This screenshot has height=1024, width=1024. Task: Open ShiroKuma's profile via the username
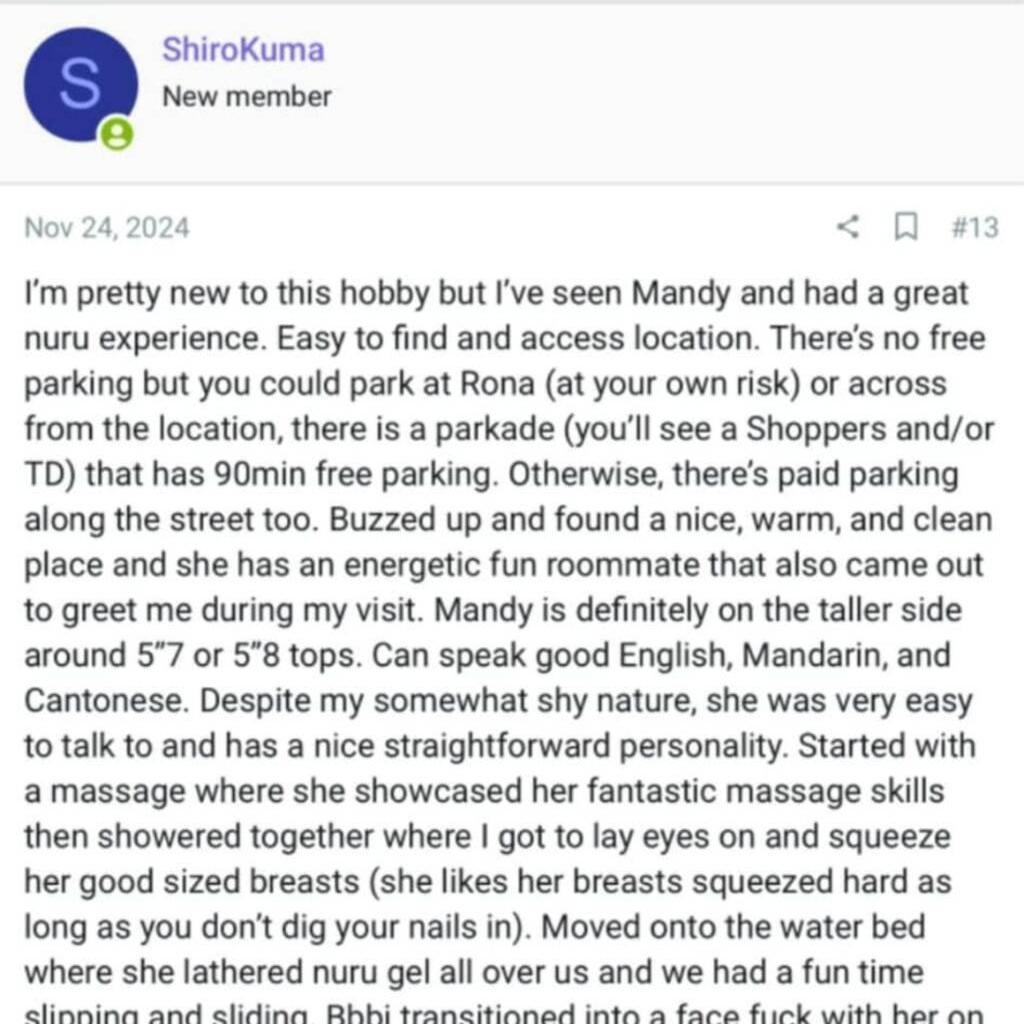(243, 50)
